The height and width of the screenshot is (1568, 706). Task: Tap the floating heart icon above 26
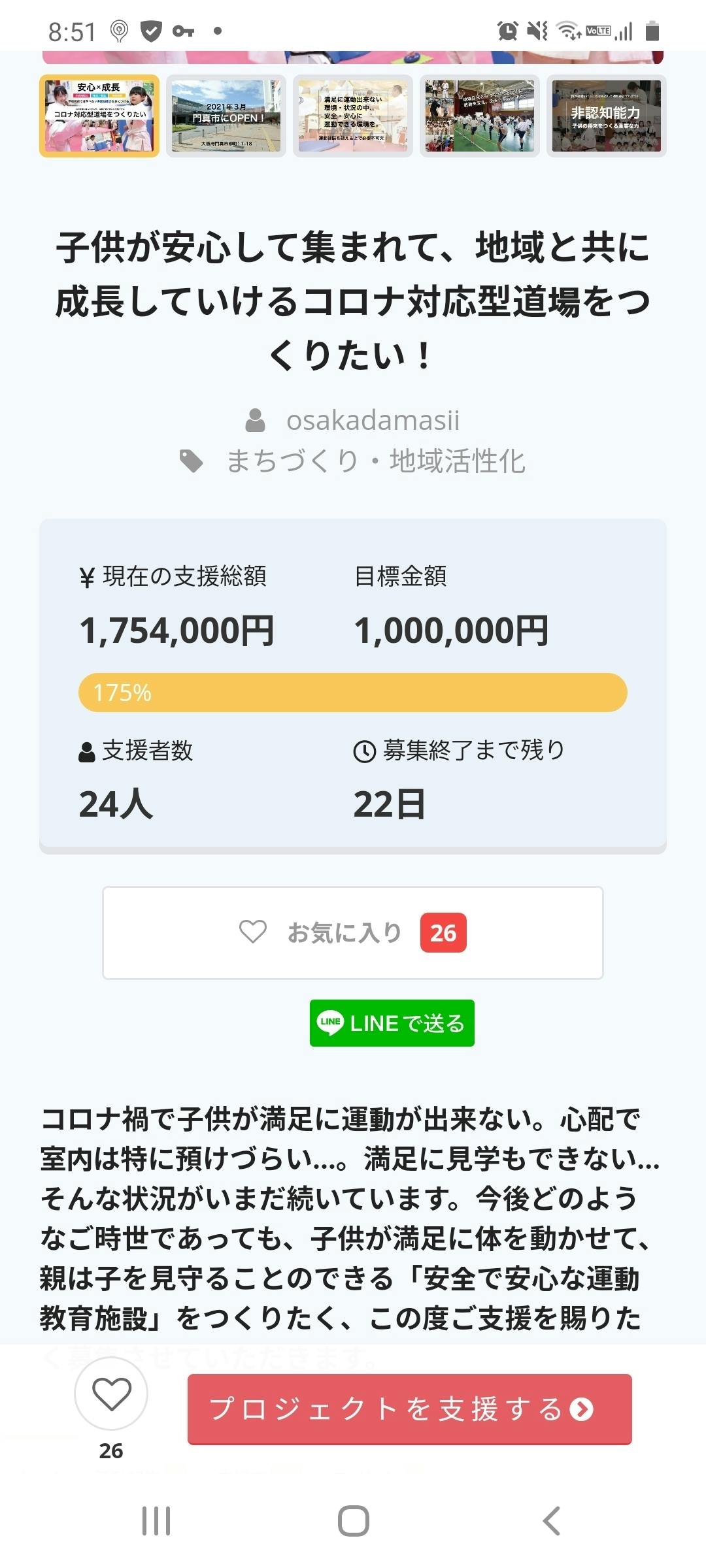coord(111,1394)
